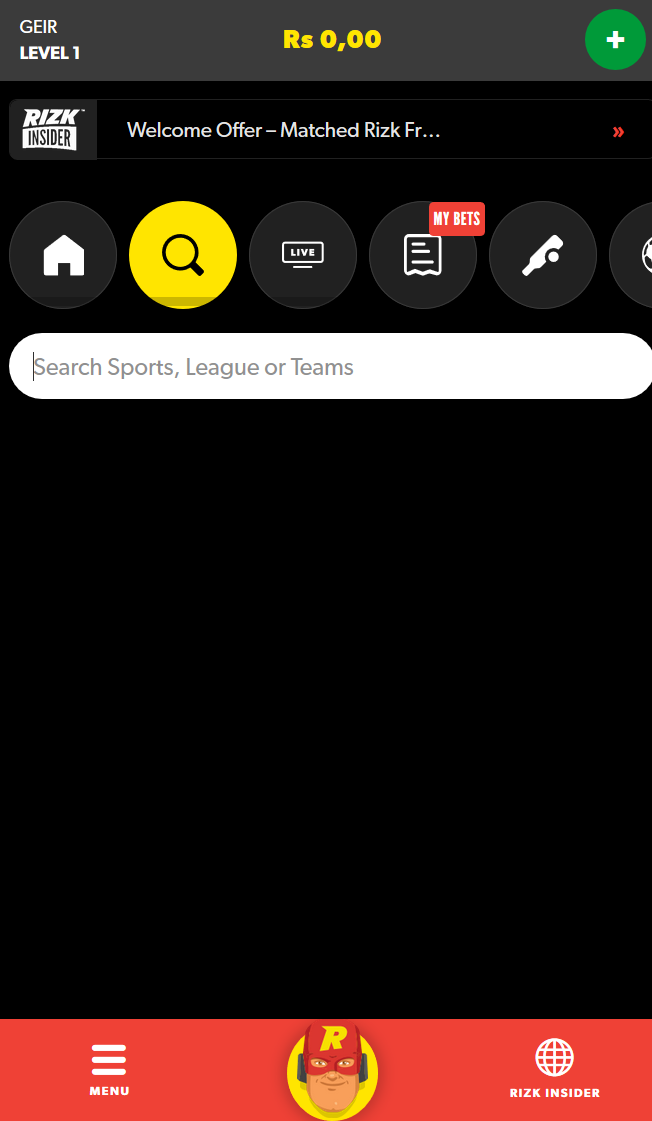Open the cricket sport icon
The height and width of the screenshot is (1121, 652).
pos(543,255)
